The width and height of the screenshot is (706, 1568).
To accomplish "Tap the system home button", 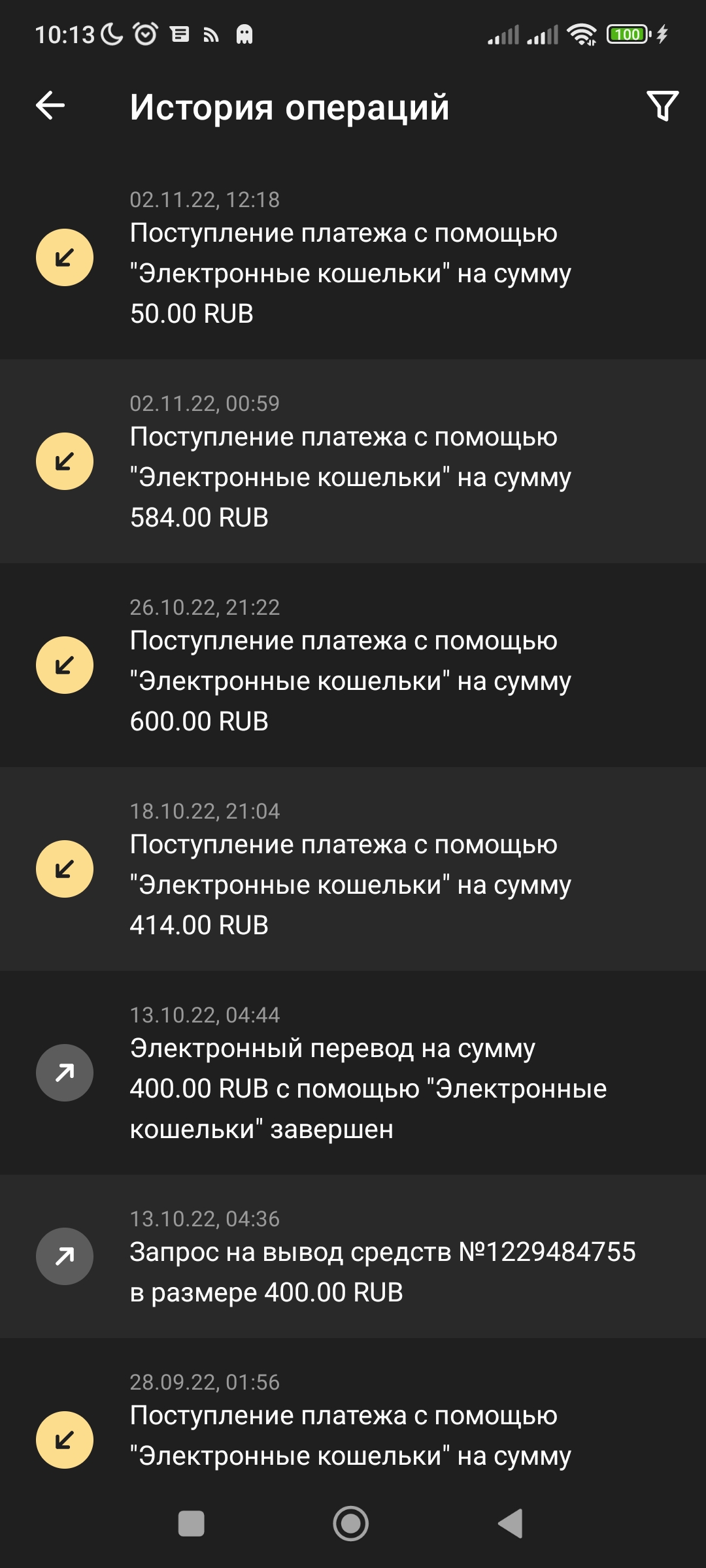I will 351,1524.
